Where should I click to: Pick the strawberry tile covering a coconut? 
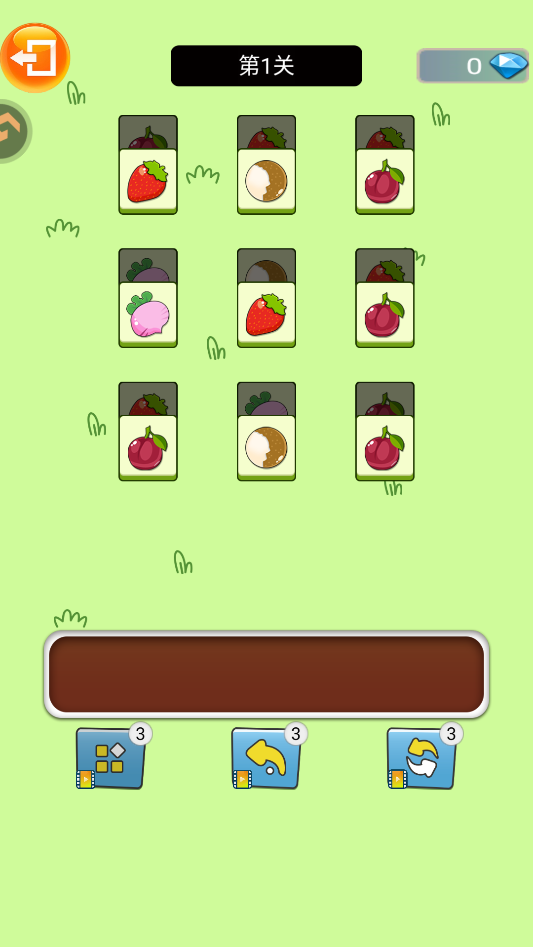tap(266, 315)
